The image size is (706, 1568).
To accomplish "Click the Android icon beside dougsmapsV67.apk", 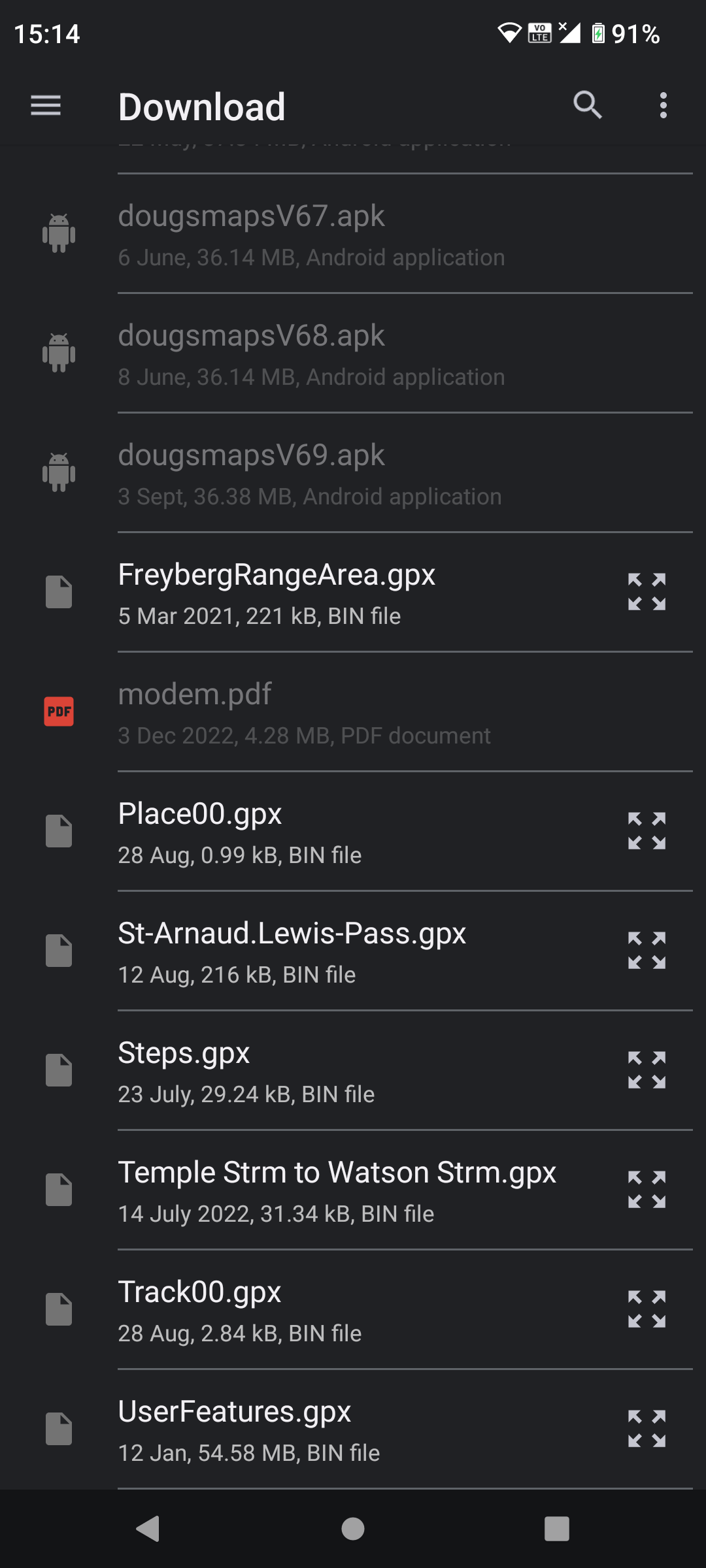I will (59, 234).
